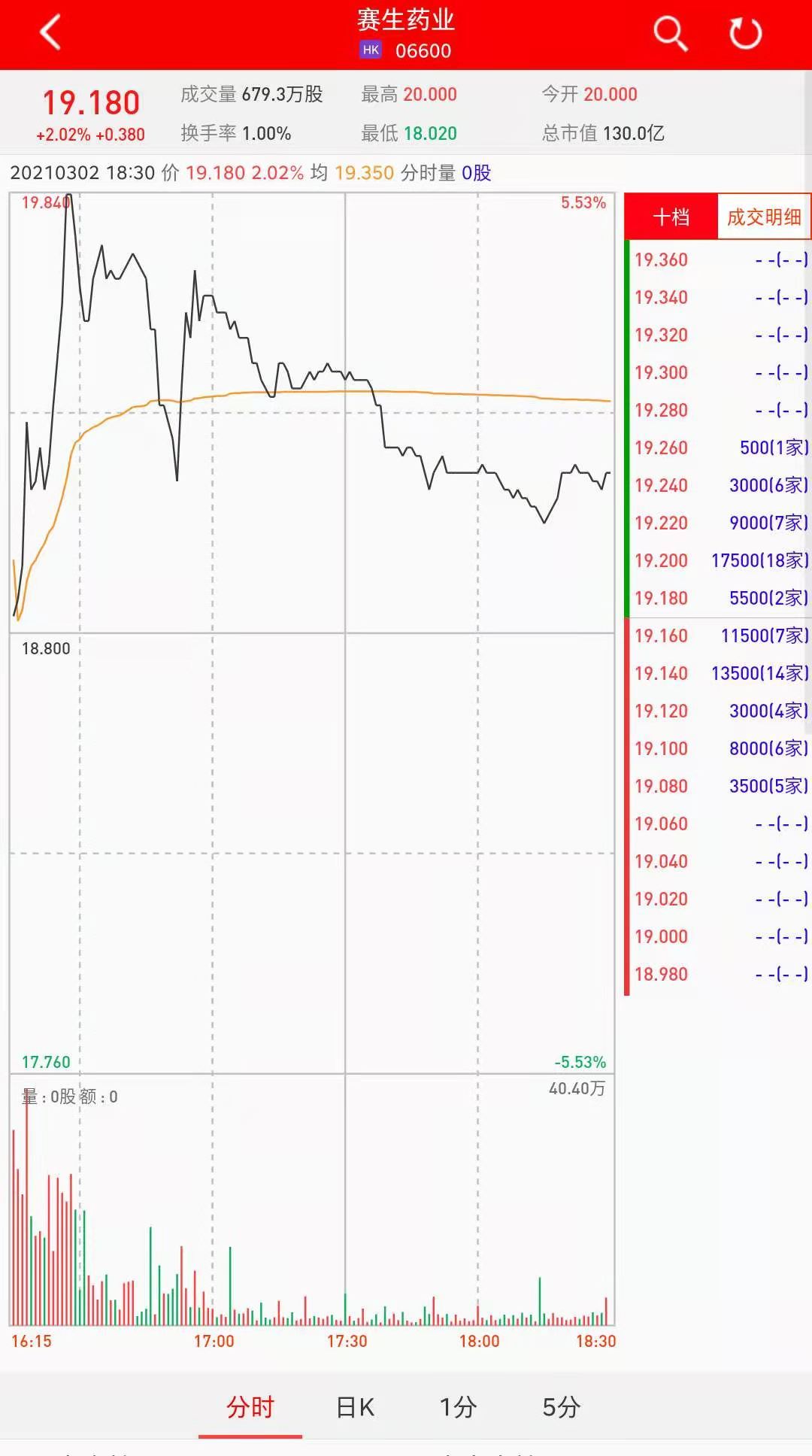Select the 分时 intraday chart tab
812x1456 pixels.
(x=250, y=1407)
